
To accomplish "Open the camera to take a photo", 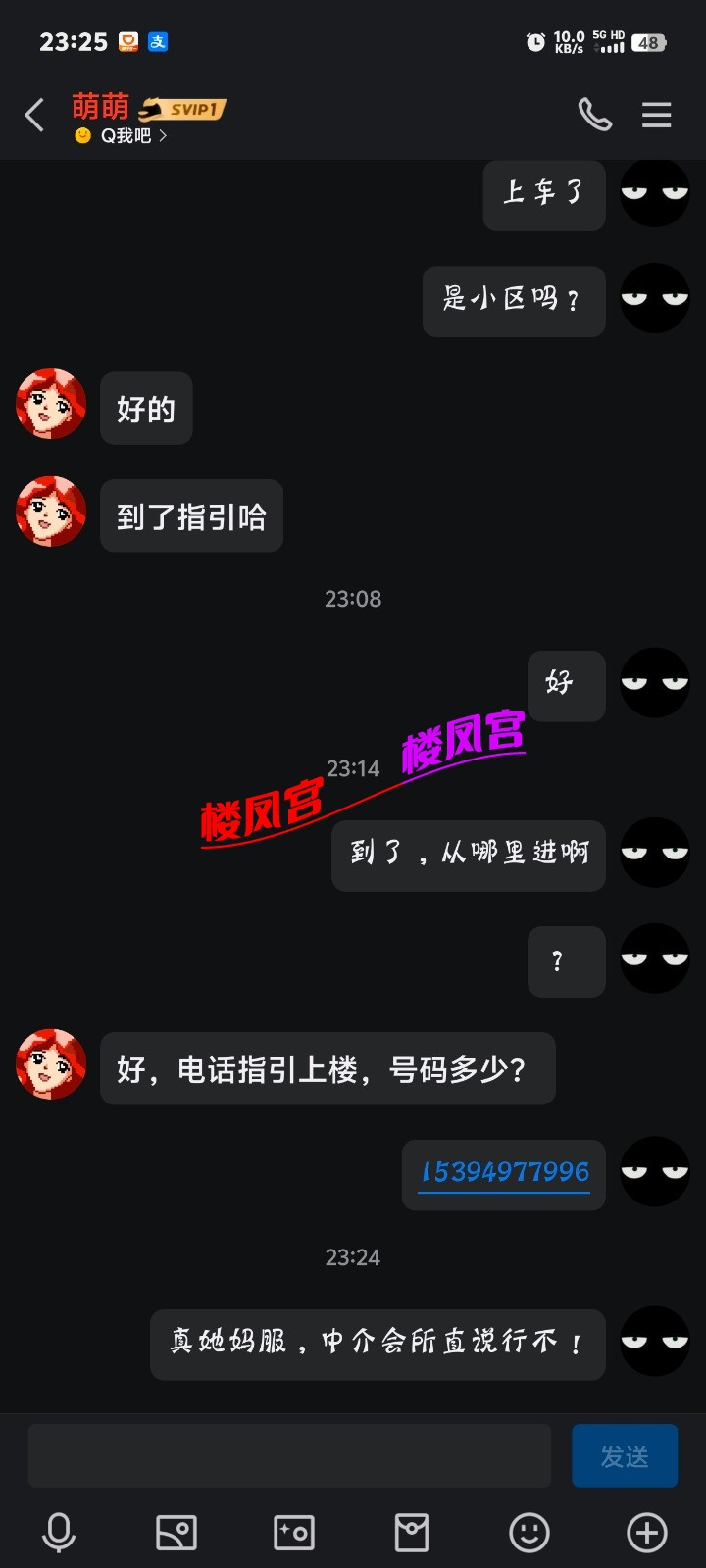I will [294, 1533].
